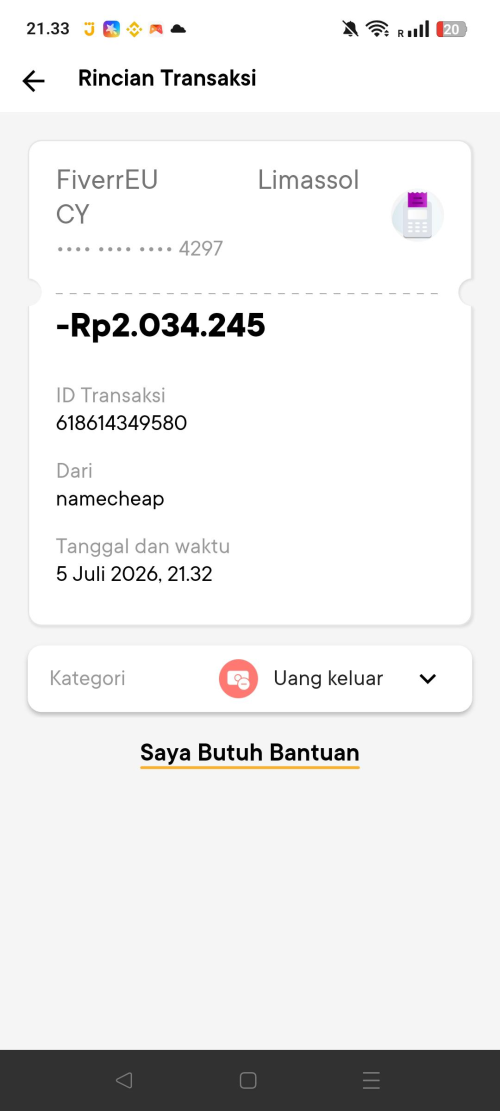
Task: Tap the system home button
Action: (248, 1080)
